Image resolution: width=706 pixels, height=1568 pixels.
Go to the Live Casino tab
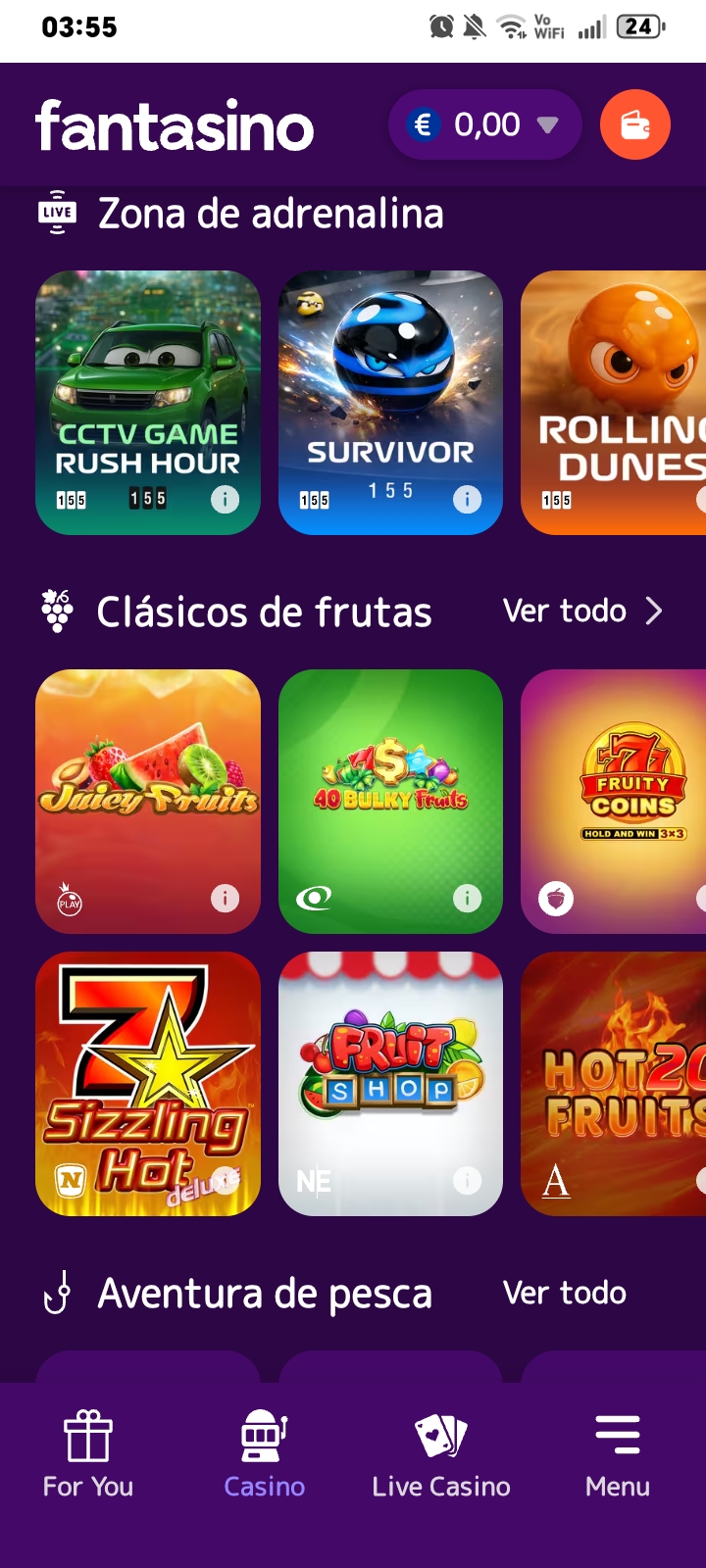click(x=441, y=1455)
